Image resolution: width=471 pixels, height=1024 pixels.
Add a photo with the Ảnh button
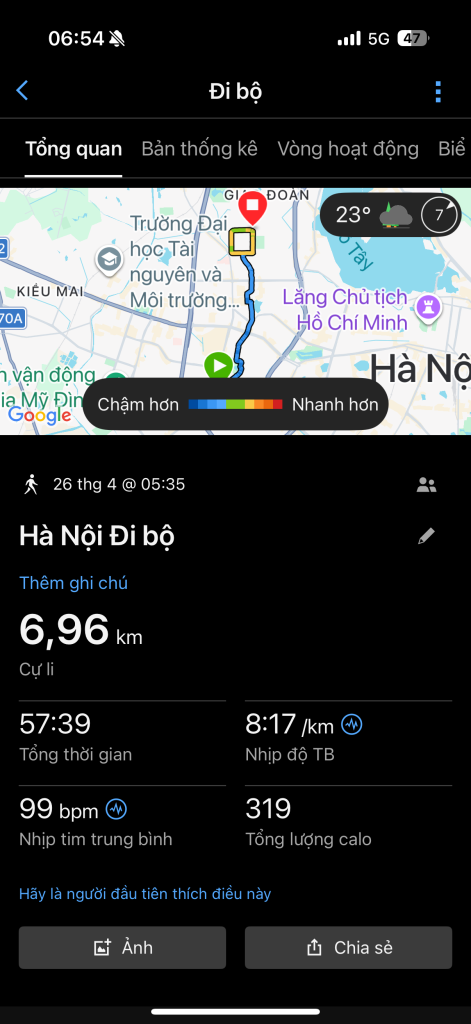(x=122, y=948)
